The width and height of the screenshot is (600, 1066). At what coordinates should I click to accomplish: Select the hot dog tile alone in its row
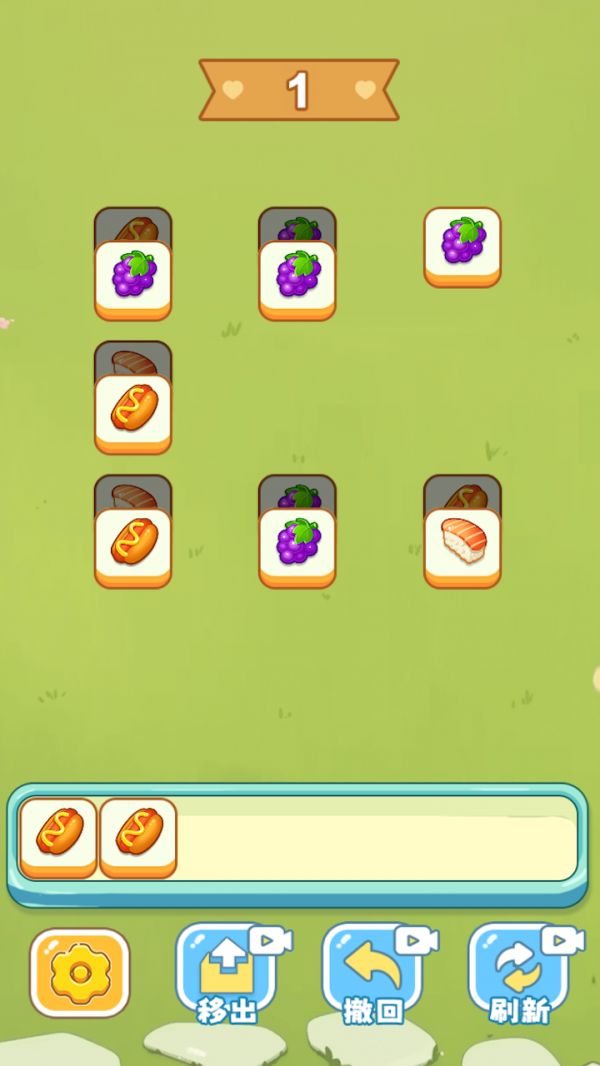coord(133,410)
